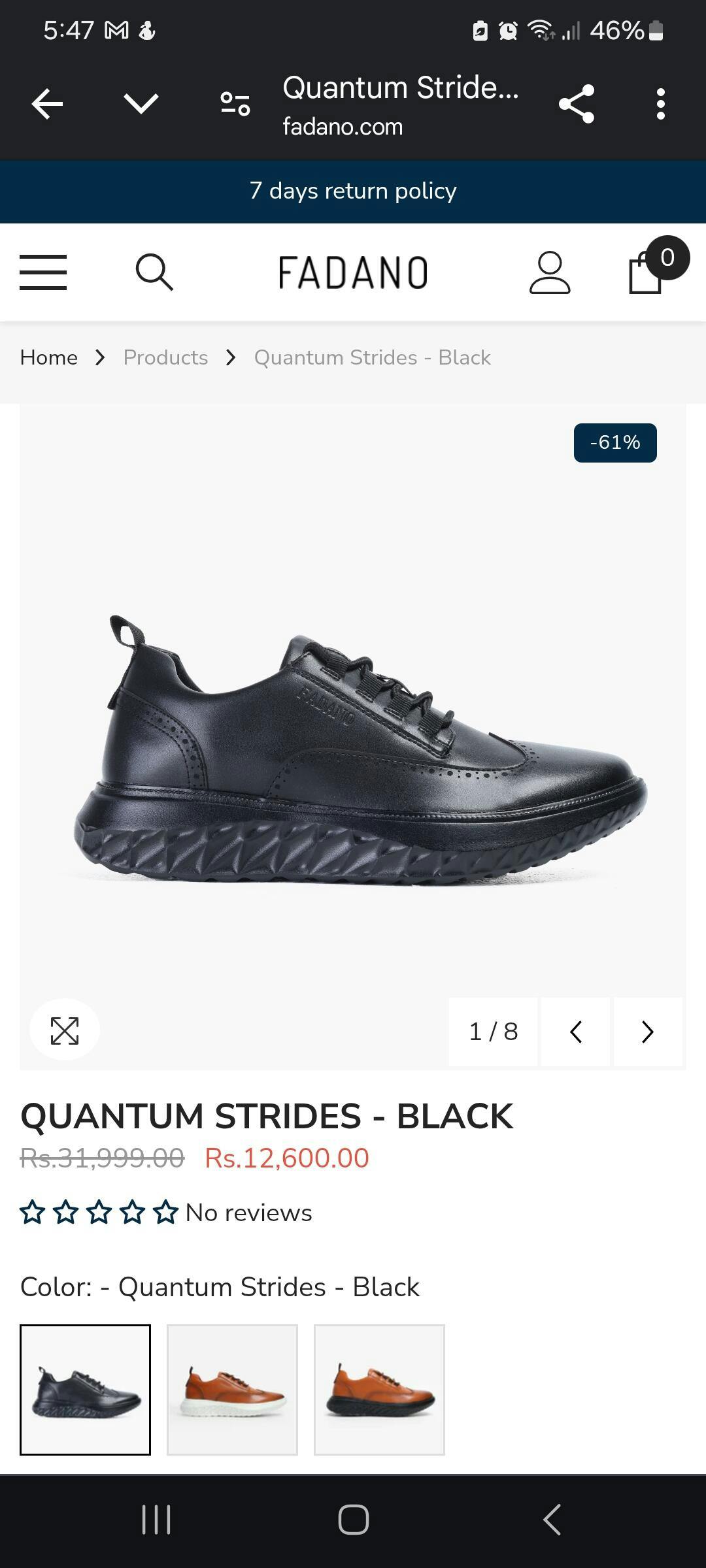
Task: Go back using the browser arrow
Action: pos(47,104)
